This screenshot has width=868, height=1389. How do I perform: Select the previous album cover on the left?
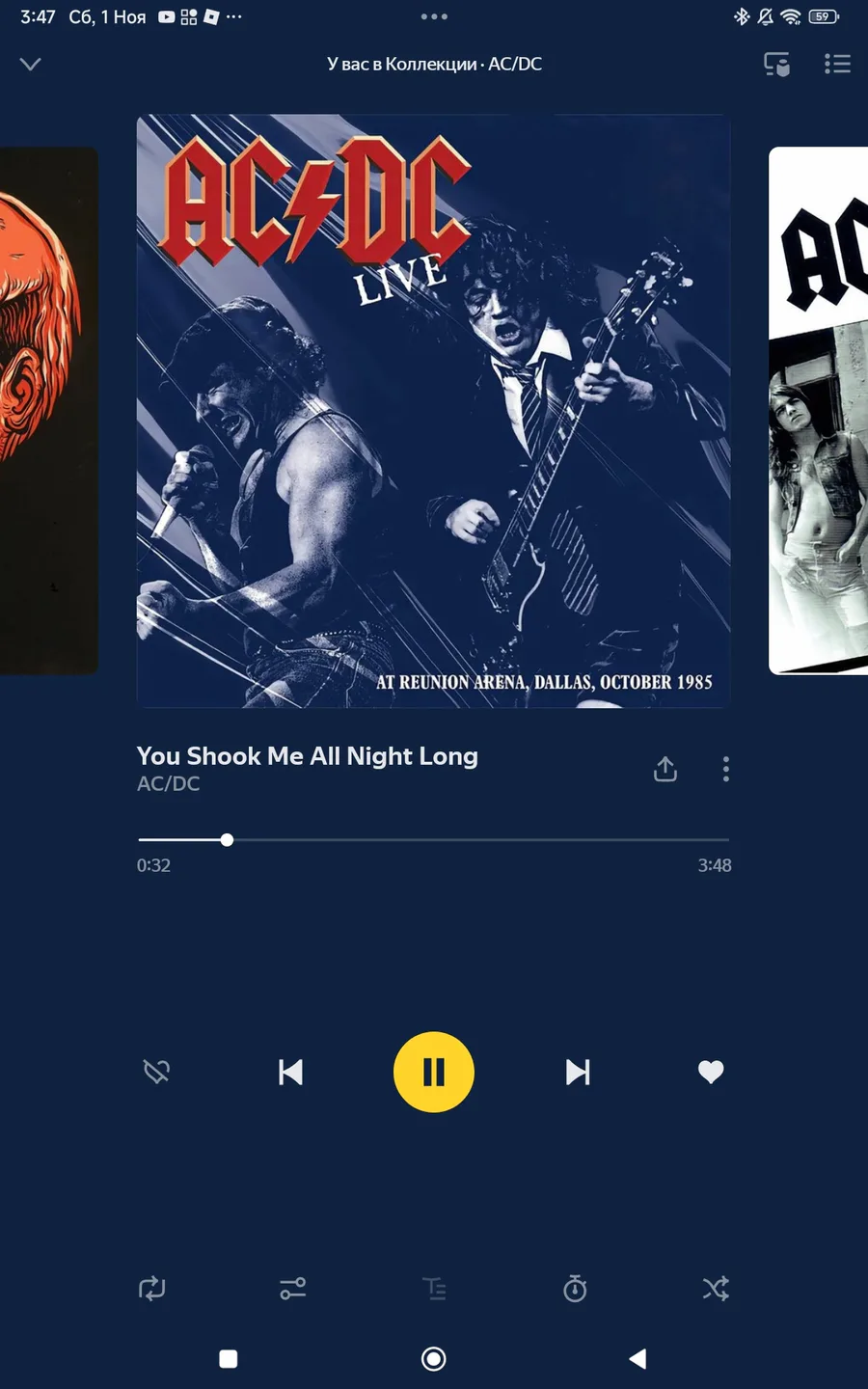point(48,410)
